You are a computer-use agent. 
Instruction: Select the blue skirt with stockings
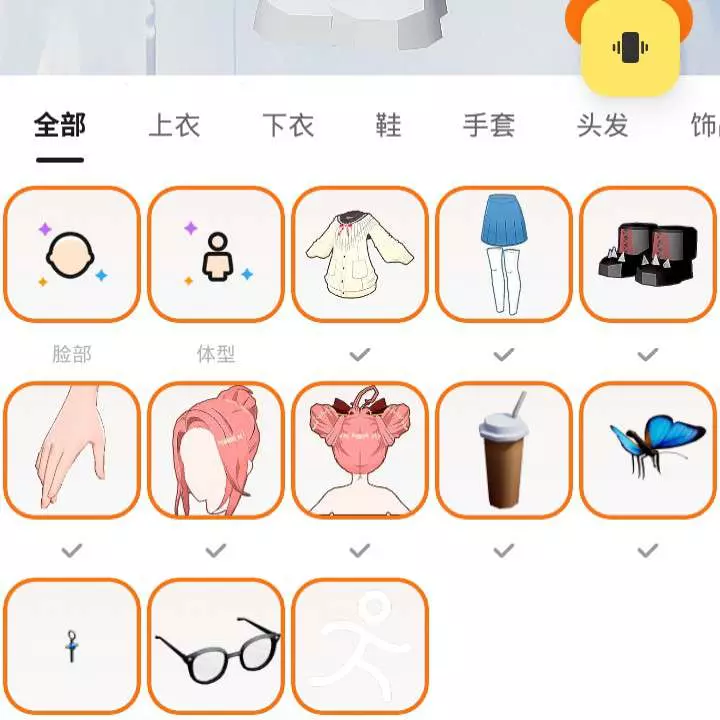[504, 254]
